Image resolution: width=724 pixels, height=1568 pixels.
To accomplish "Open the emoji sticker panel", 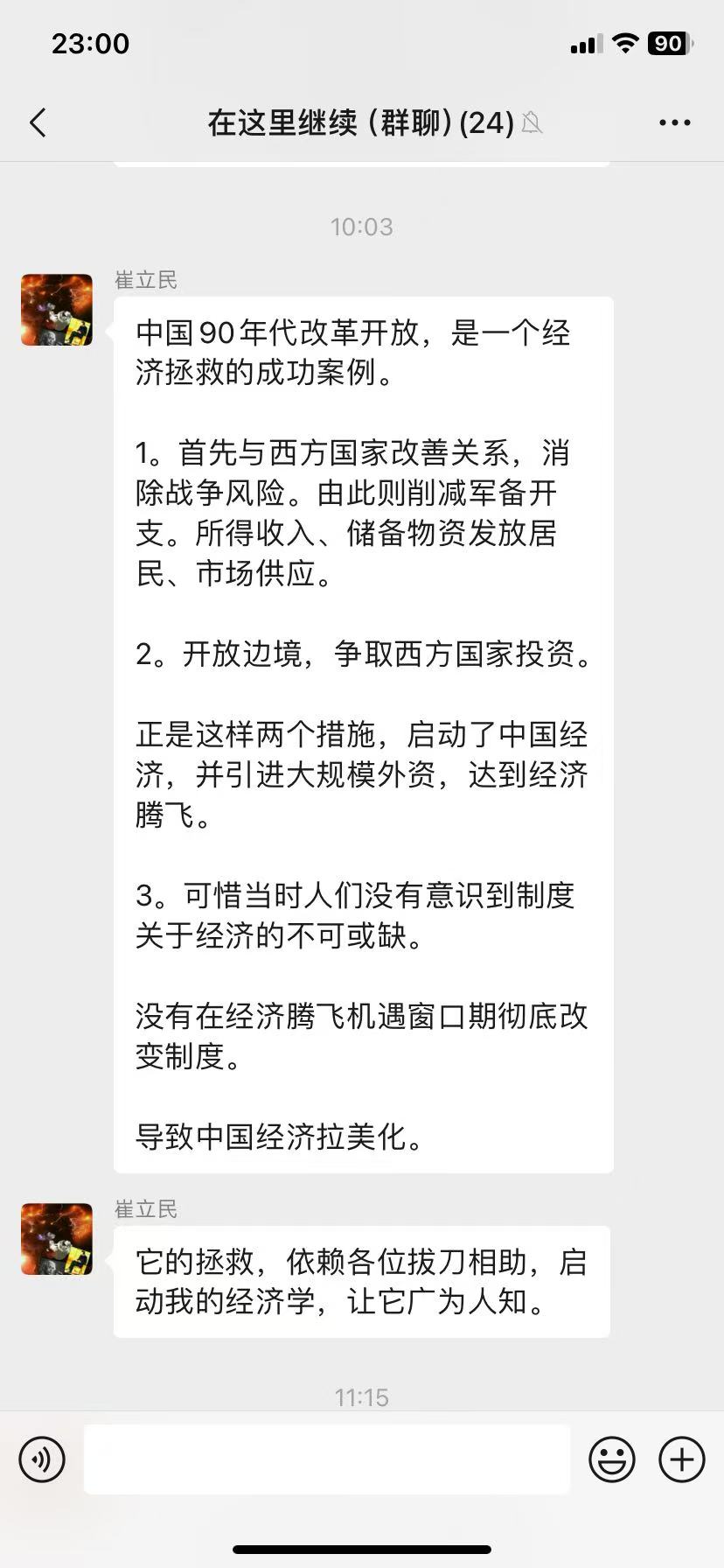I will 612,1459.
